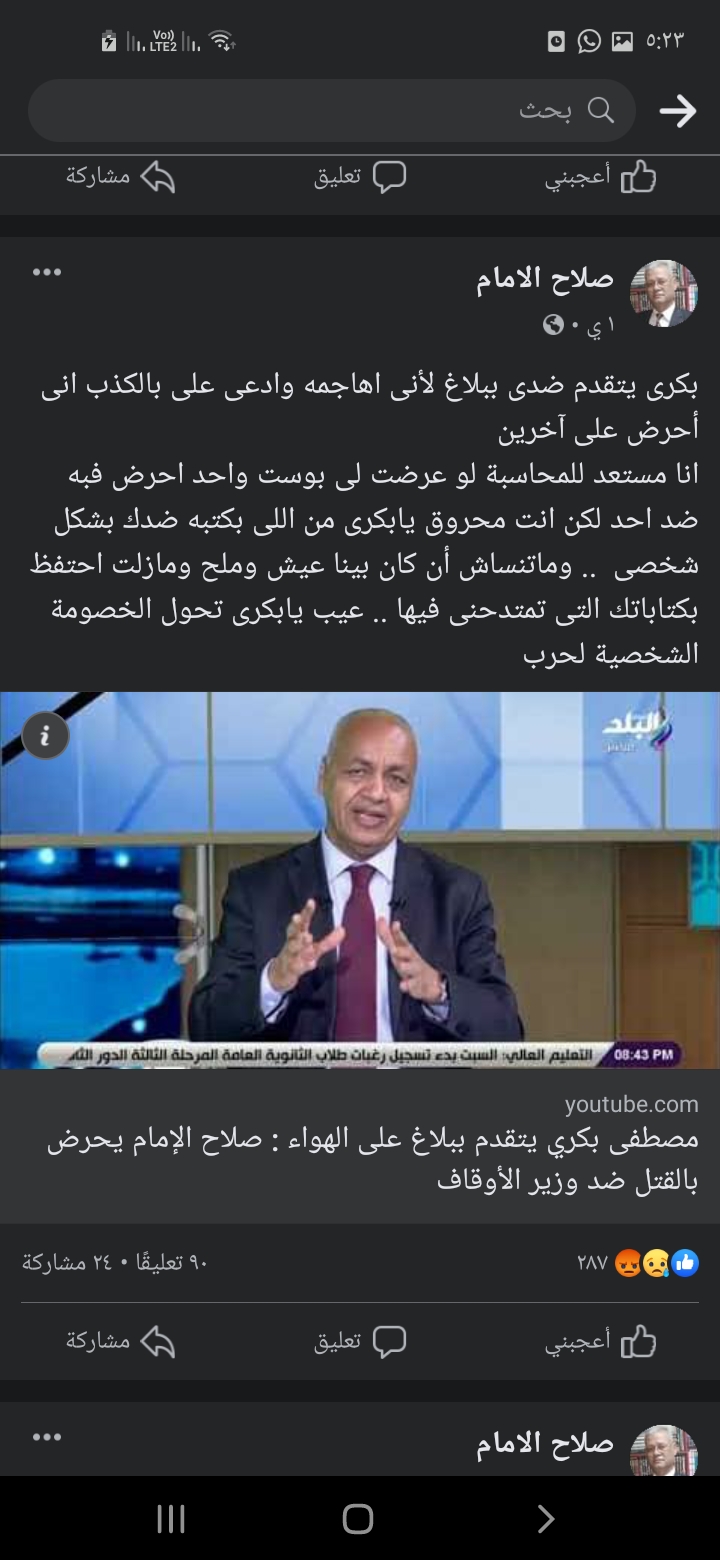Open overflow menu on the بكرى يتقدم post
Image resolution: width=720 pixels, height=1560 pixels.
(x=47, y=272)
